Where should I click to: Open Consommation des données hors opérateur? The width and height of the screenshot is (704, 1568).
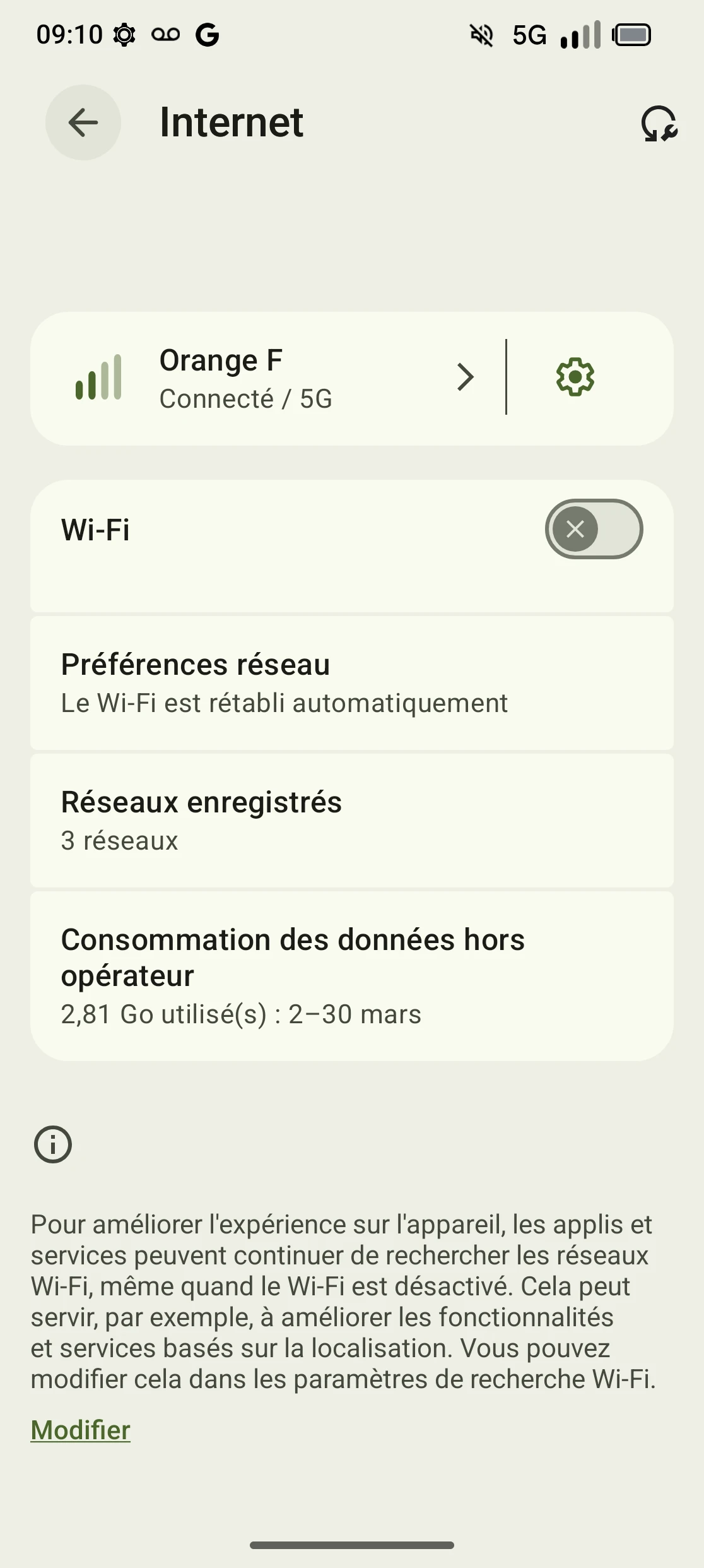[351, 975]
